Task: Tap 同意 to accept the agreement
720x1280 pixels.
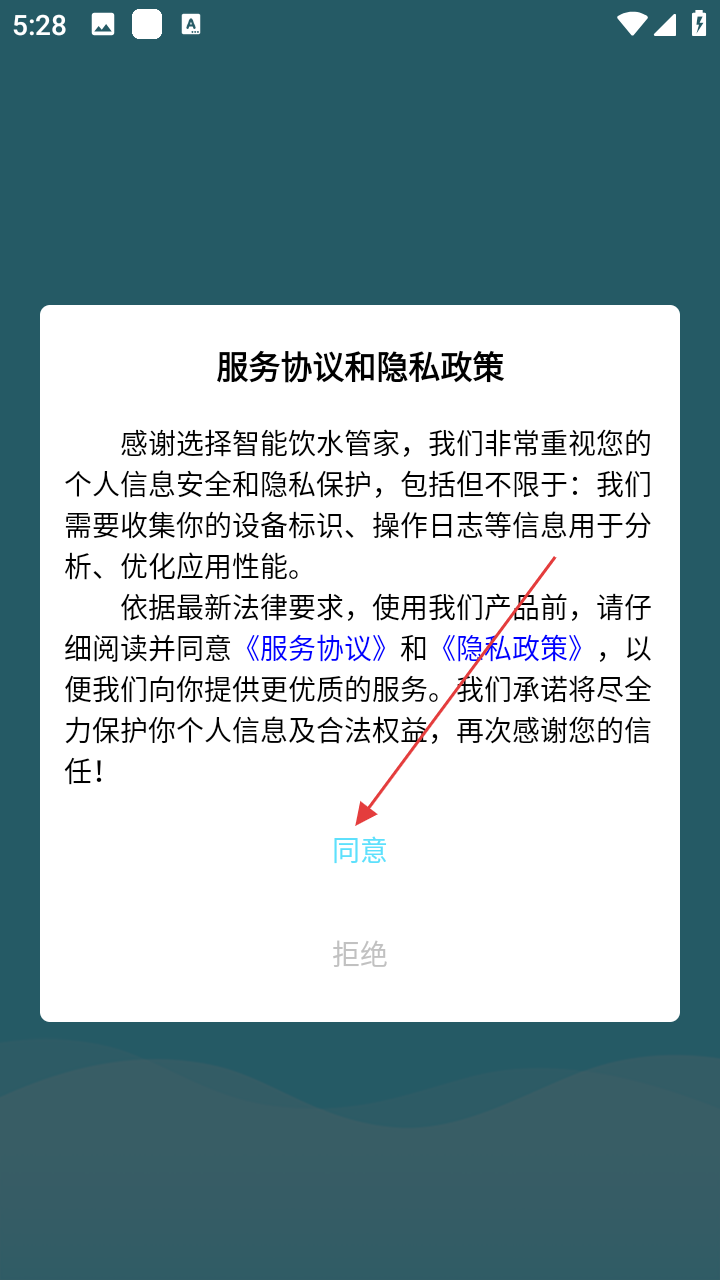Action: click(359, 850)
